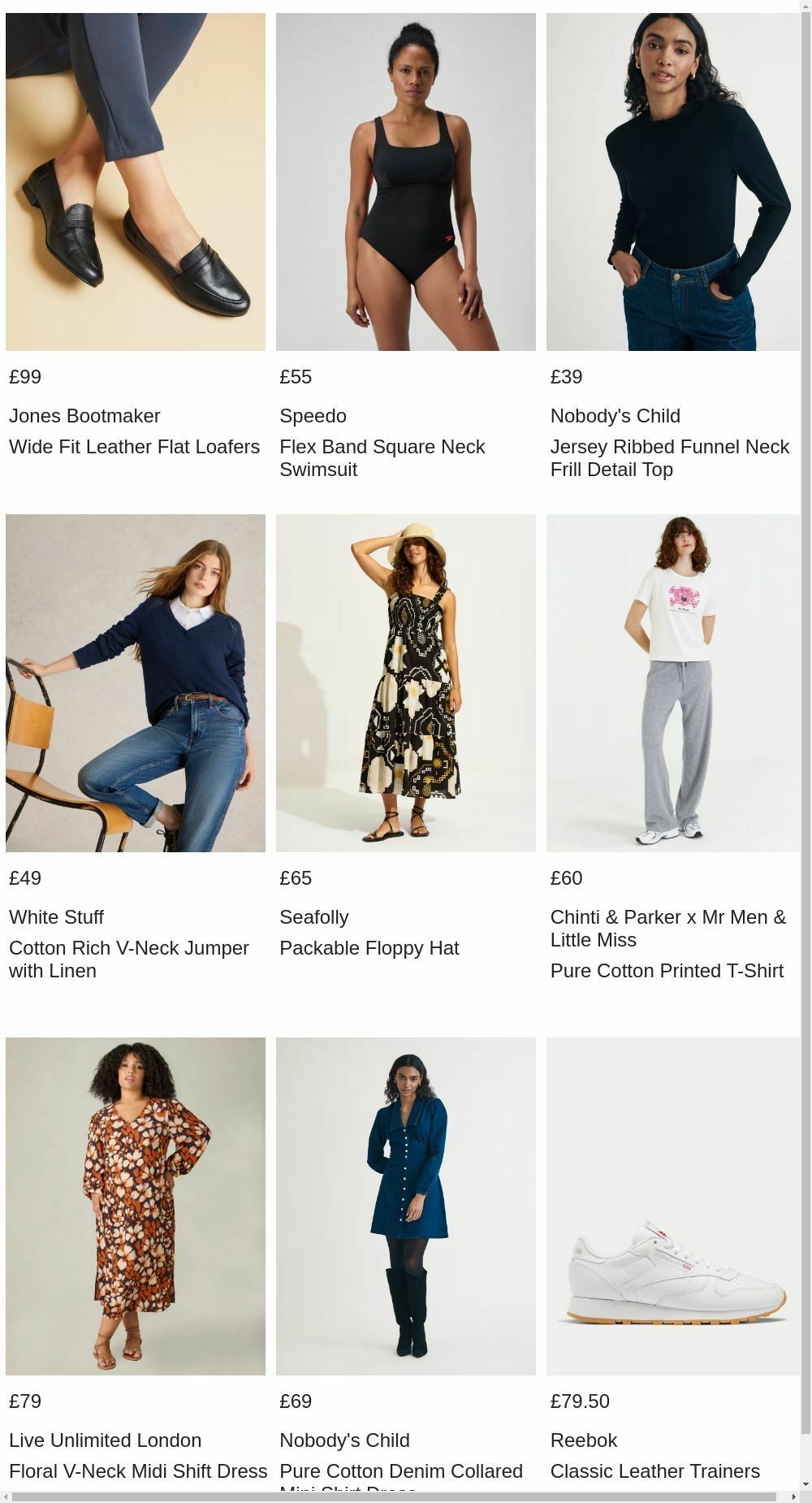View the Speedo swimsuit photo

[405, 179]
